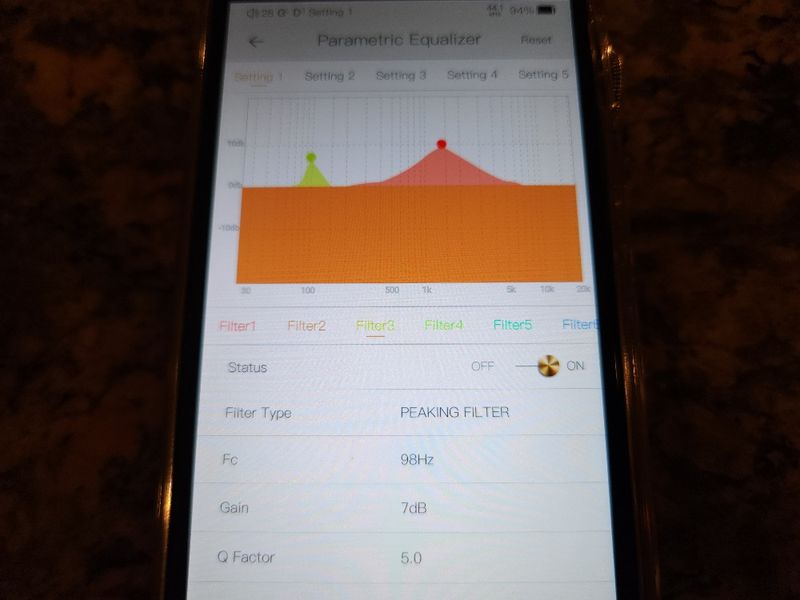Edit the Q Factor value
The image size is (800, 600).
pyautogui.click(x=411, y=557)
